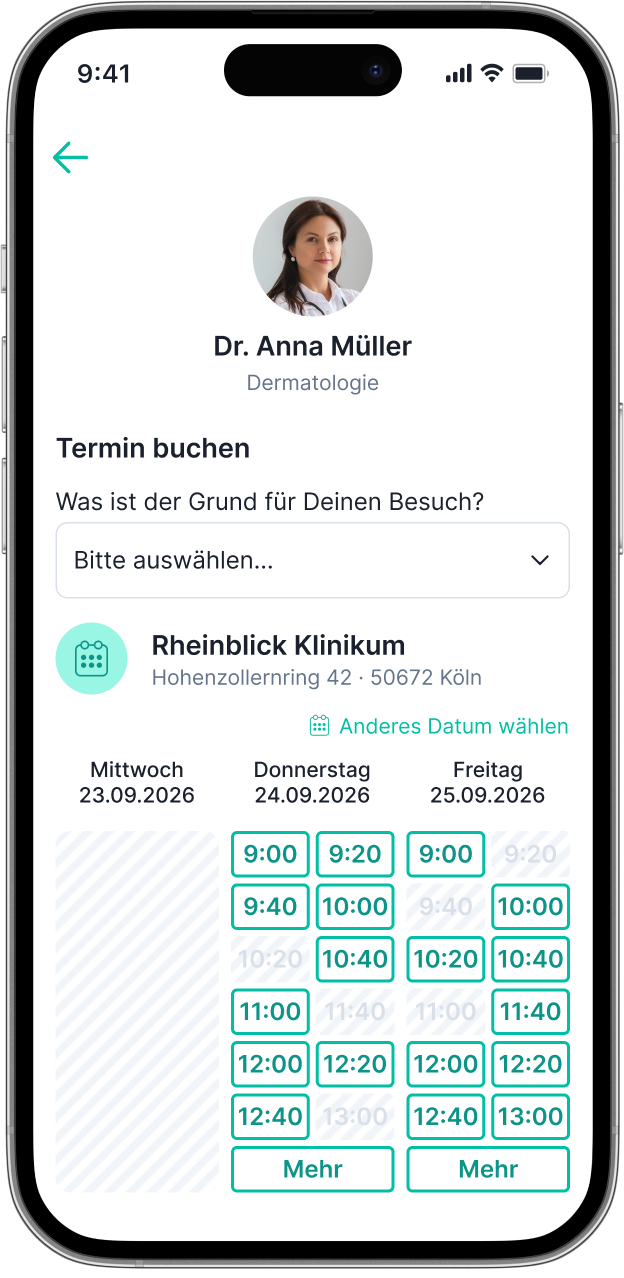
Task: Book the 9:40 slot on Donnerstag
Action: coord(270,907)
